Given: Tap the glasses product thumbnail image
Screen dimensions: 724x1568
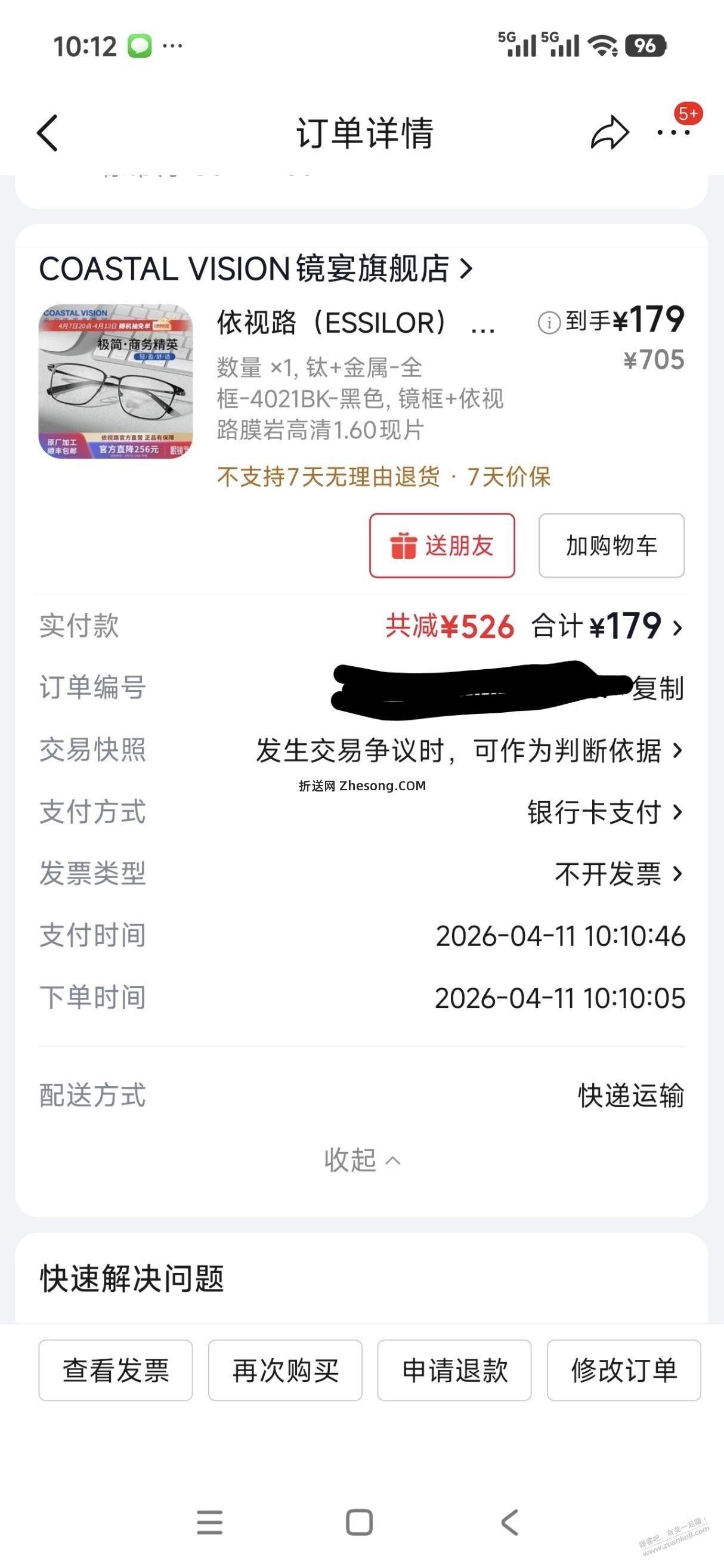Looking at the screenshot, I should pyautogui.click(x=117, y=384).
